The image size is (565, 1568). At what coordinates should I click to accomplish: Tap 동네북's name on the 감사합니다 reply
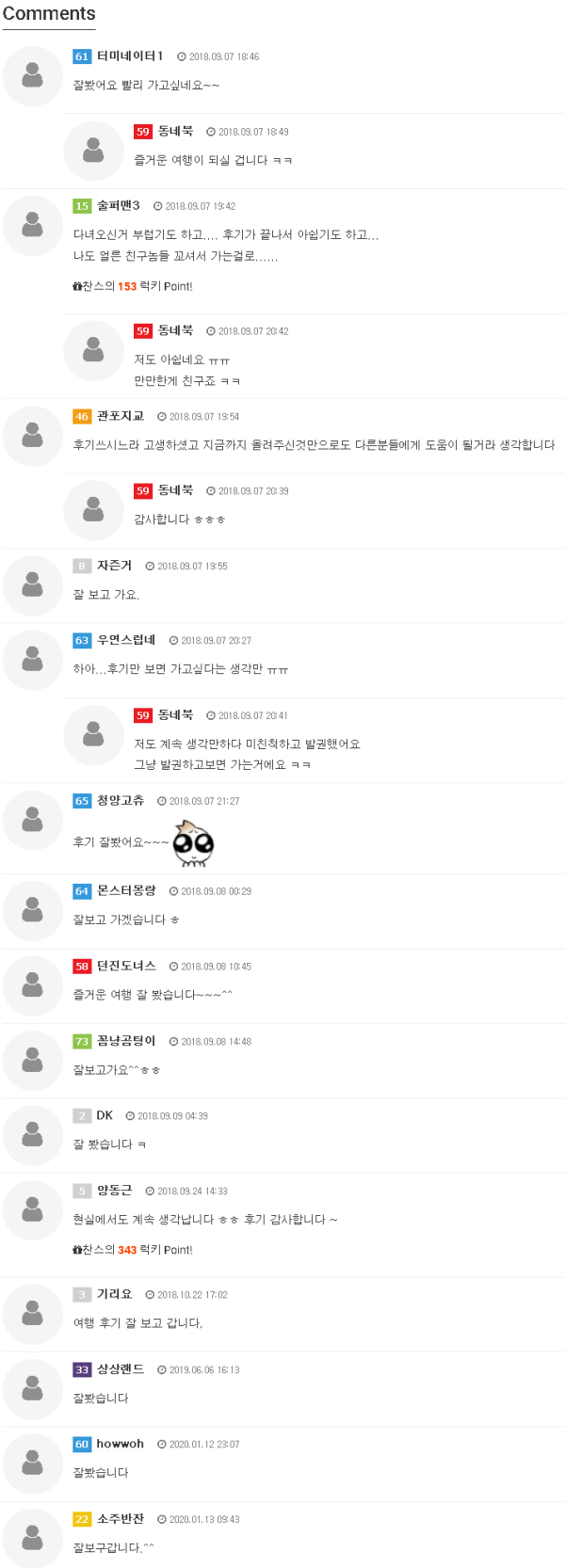pyautogui.click(x=175, y=490)
